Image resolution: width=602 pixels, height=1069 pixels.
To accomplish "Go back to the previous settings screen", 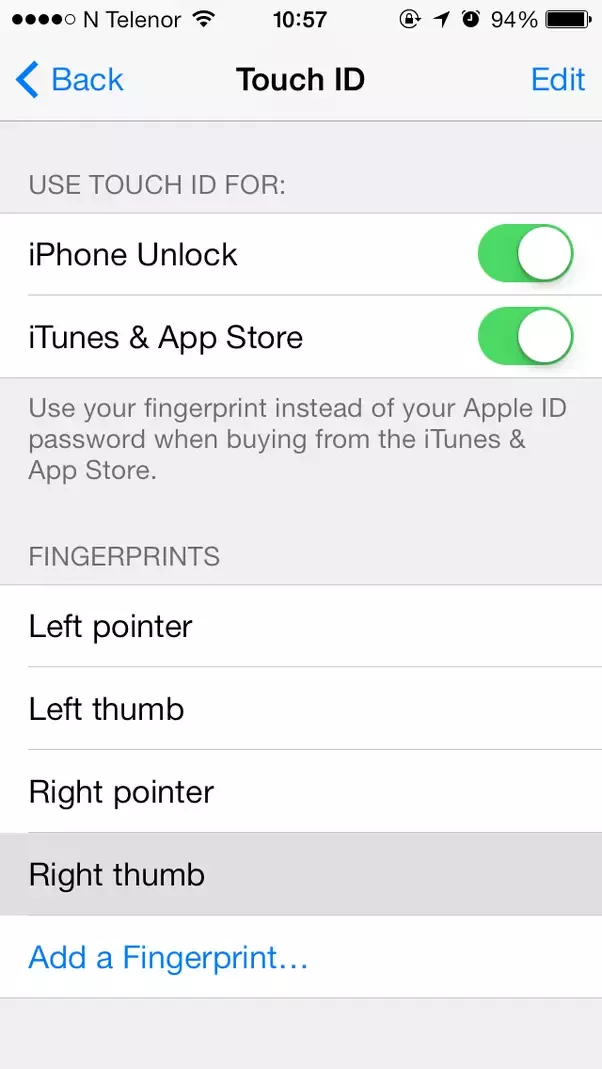I will pos(70,80).
